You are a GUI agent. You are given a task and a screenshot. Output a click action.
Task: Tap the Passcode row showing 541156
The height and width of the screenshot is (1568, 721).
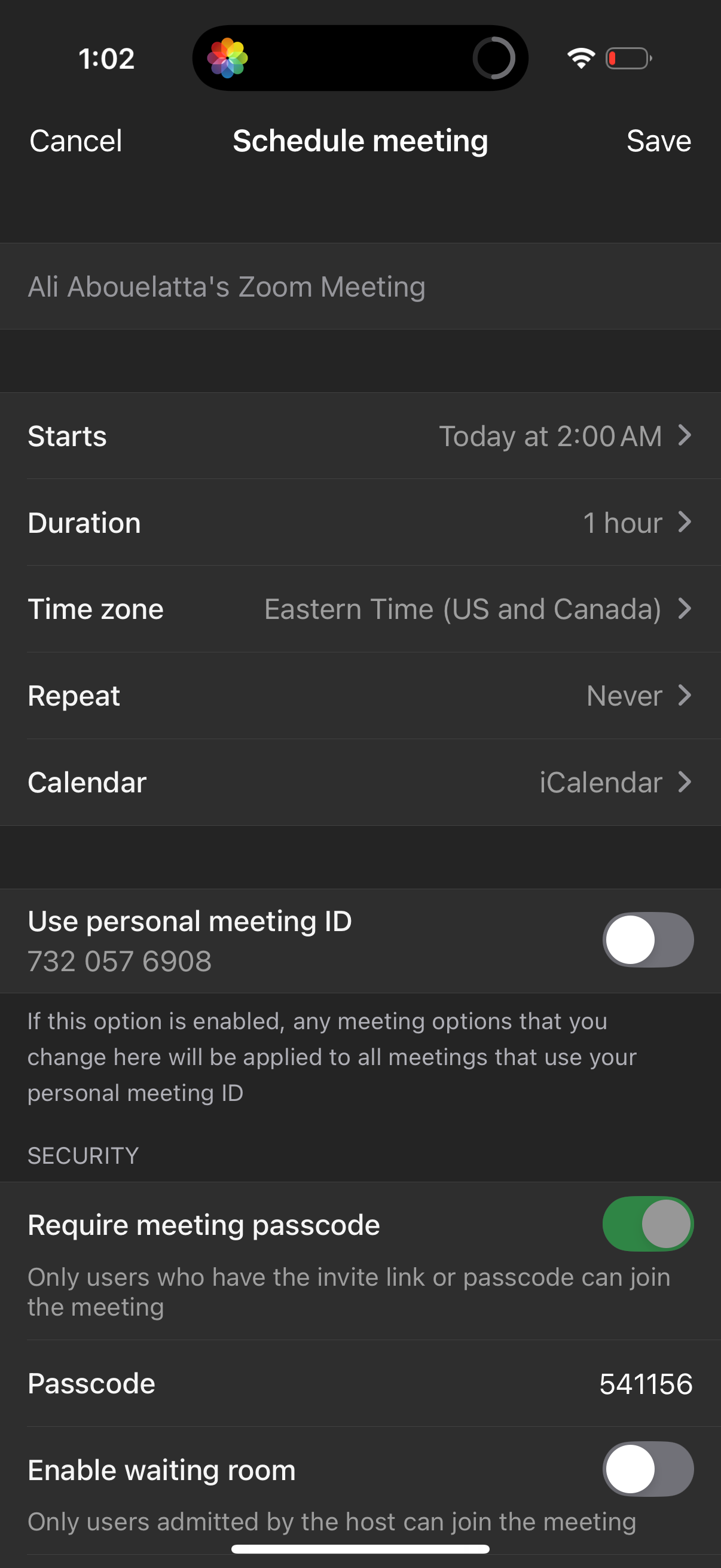click(360, 1383)
